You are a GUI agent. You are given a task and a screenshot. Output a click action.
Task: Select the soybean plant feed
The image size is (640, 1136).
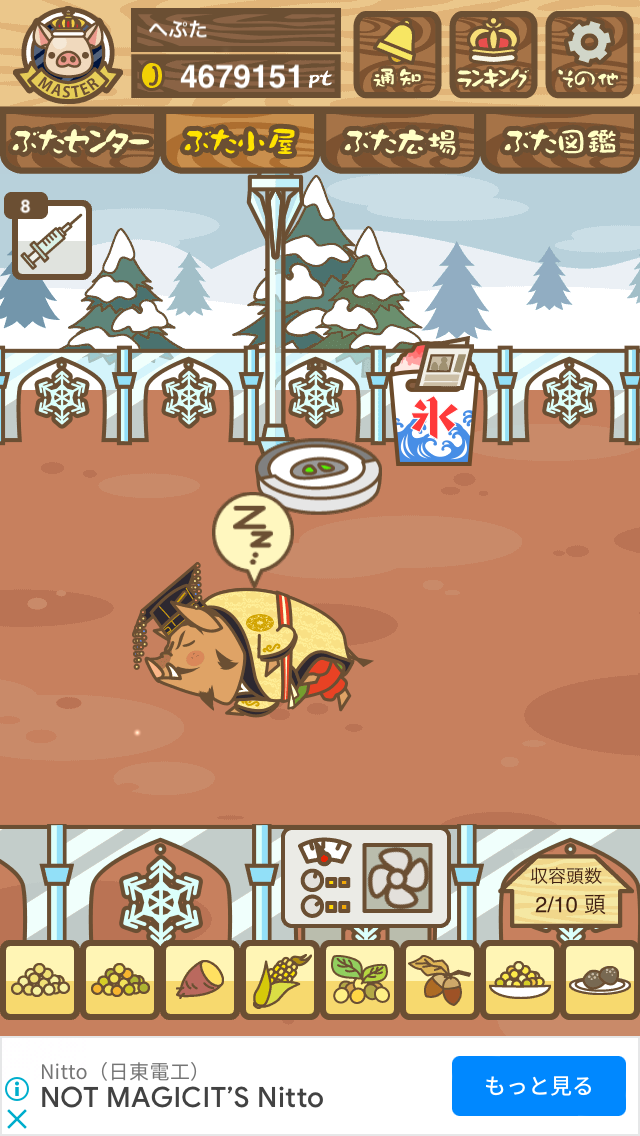pos(360,980)
